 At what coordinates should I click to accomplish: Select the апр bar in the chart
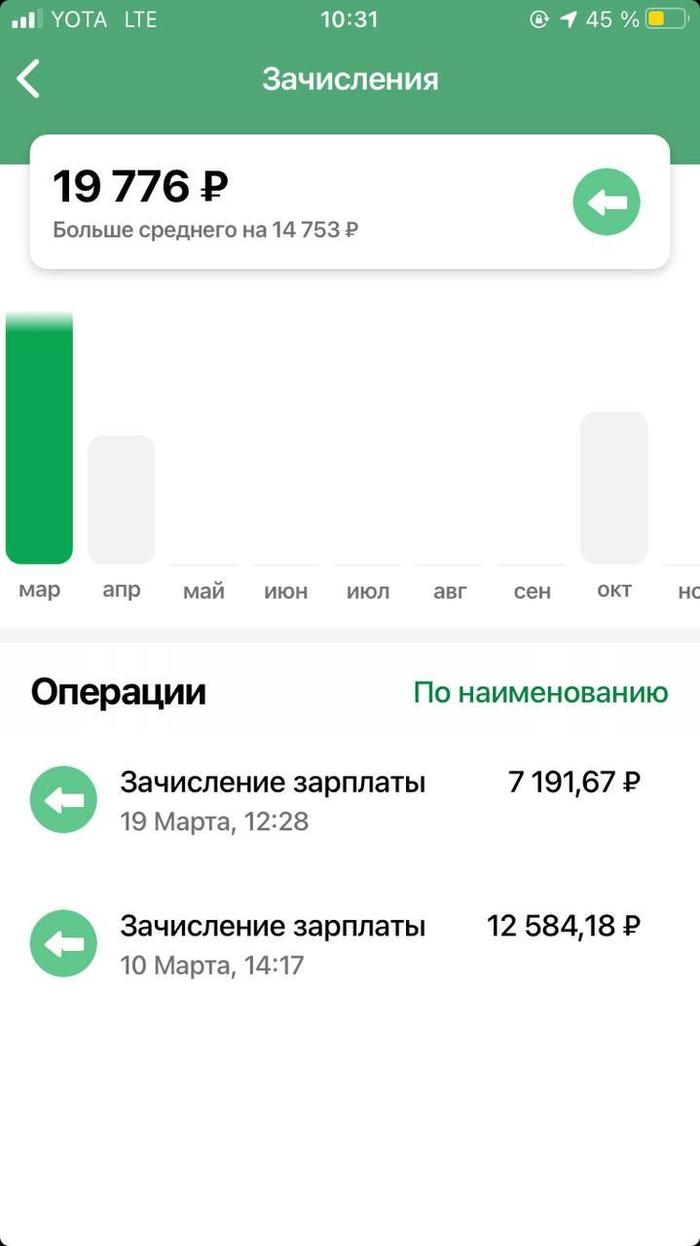click(x=121, y=498)
